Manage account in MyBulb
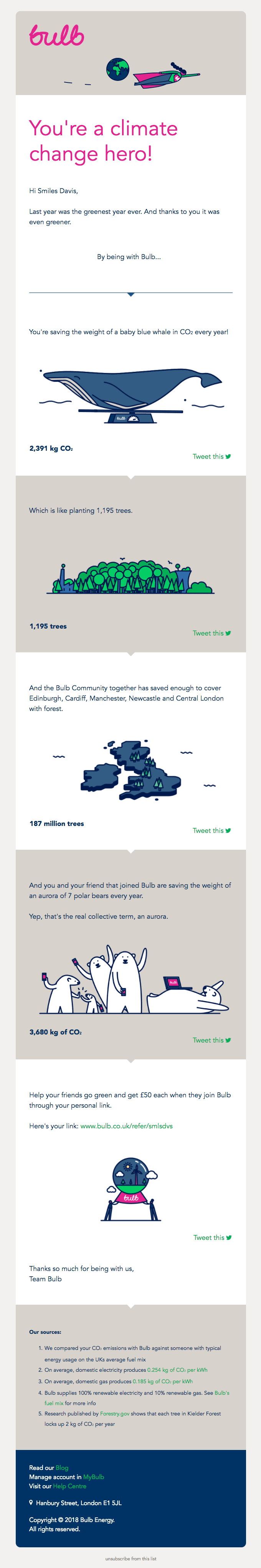This screenshot has width=261, height=1568. click(x=93, y=1477)
